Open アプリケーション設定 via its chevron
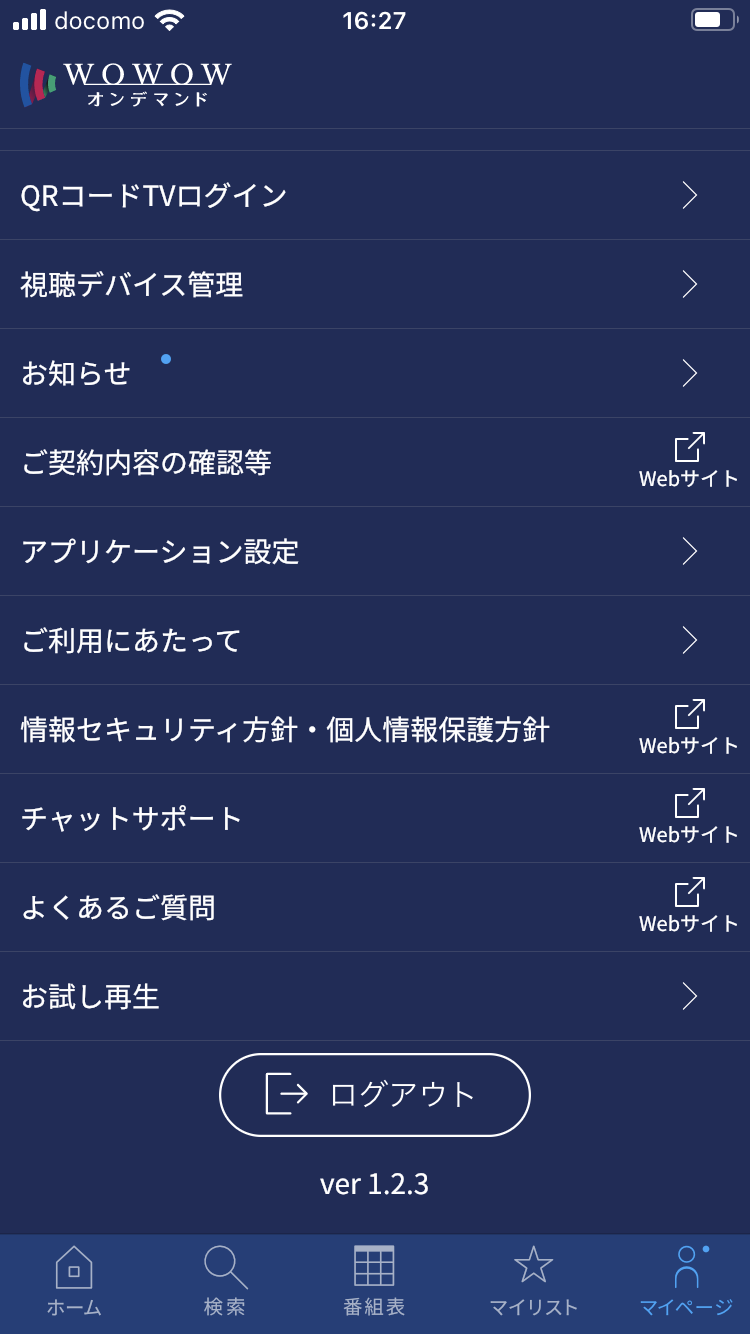Screen dimensions: 750x1334 point(689,551)
